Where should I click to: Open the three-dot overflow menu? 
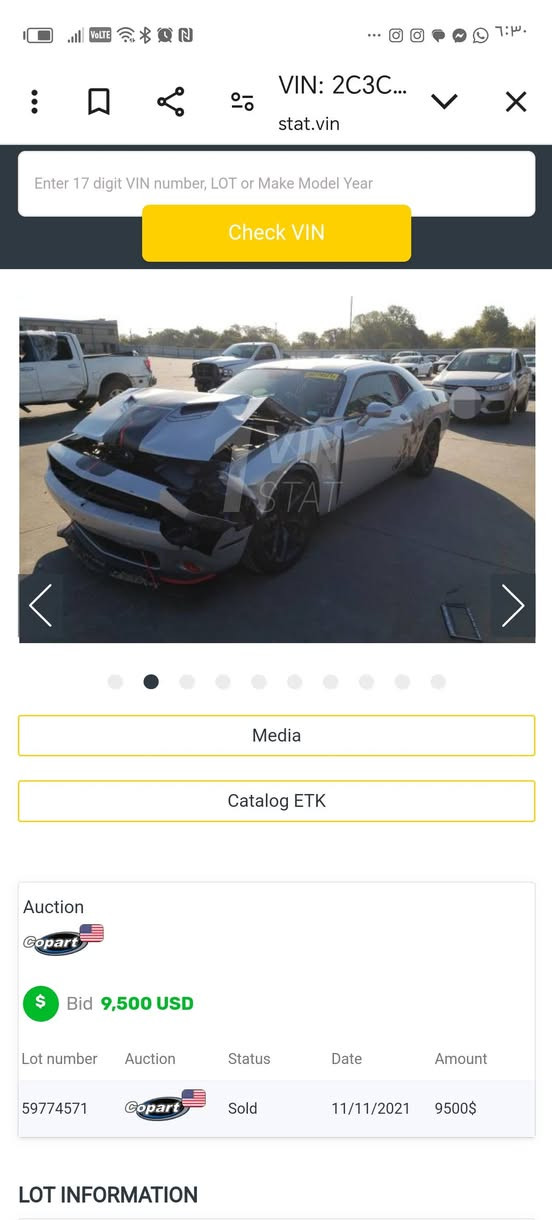(x=35, y=101)
